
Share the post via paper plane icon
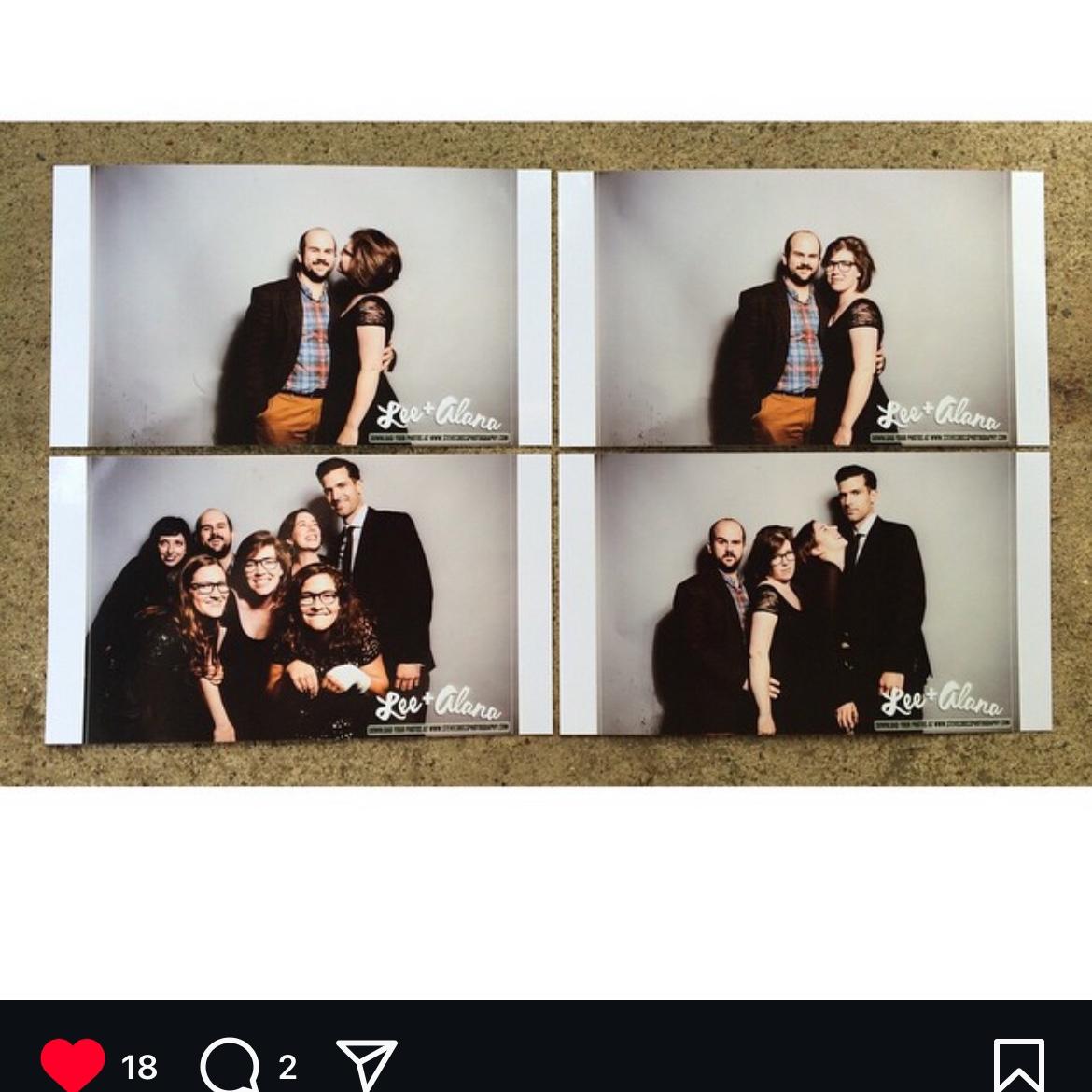[367, 1065]
